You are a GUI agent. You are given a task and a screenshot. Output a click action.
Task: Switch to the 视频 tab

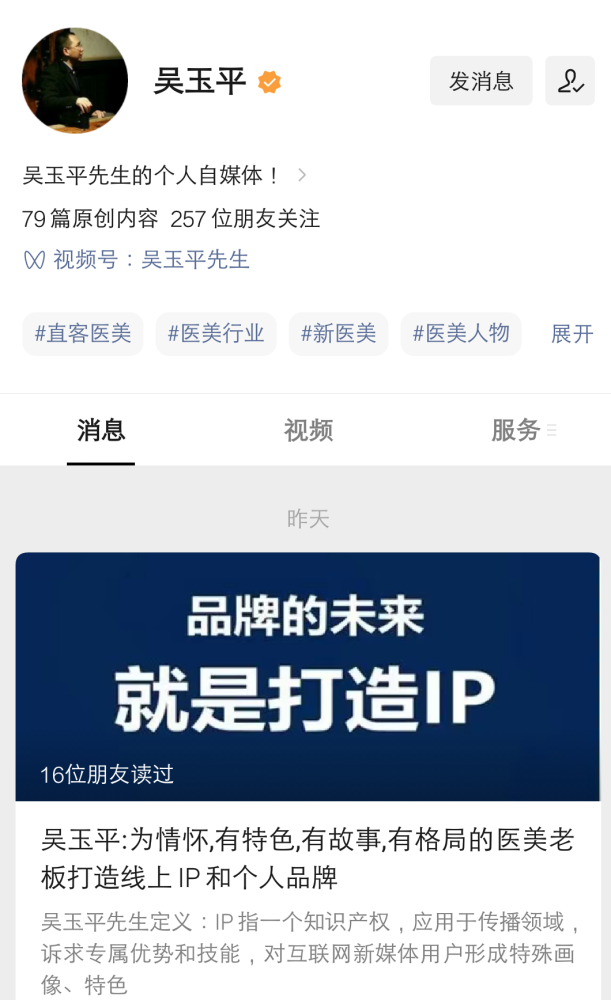[x=308, y=431]
